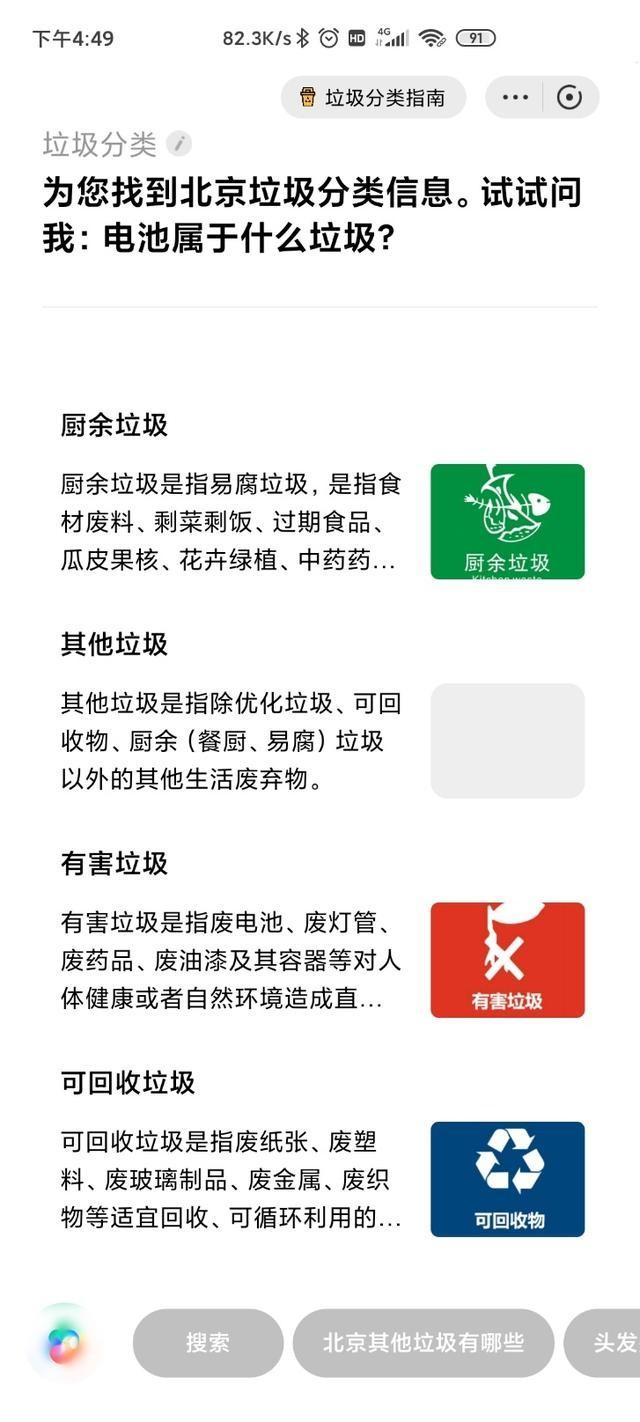Select the 北京其他垃圾有哪些 suggestion chip
Image resolution: width=640 pixels, height=1422 pixels.
pos(423,1343)
